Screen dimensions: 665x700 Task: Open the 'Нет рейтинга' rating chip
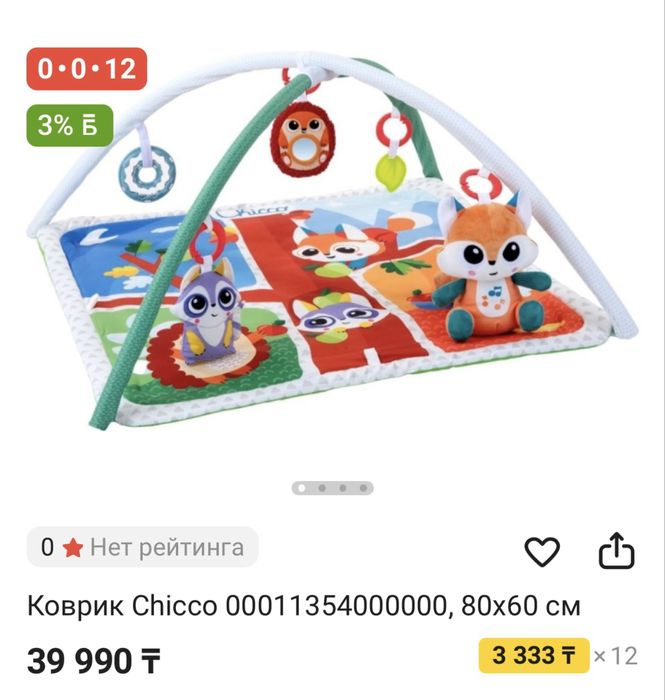[x=142, y=547]
